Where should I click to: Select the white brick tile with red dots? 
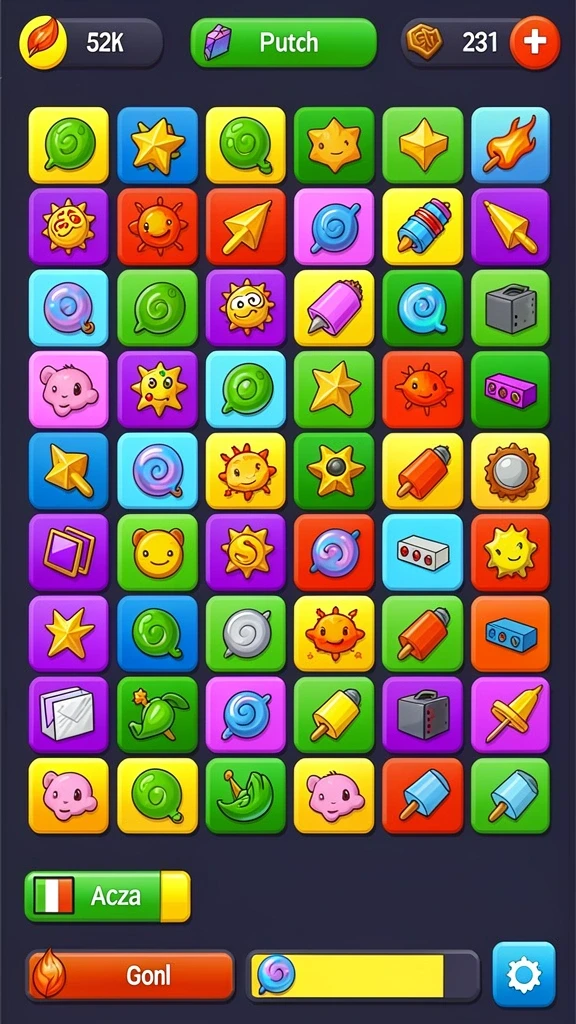pos(423,552)
